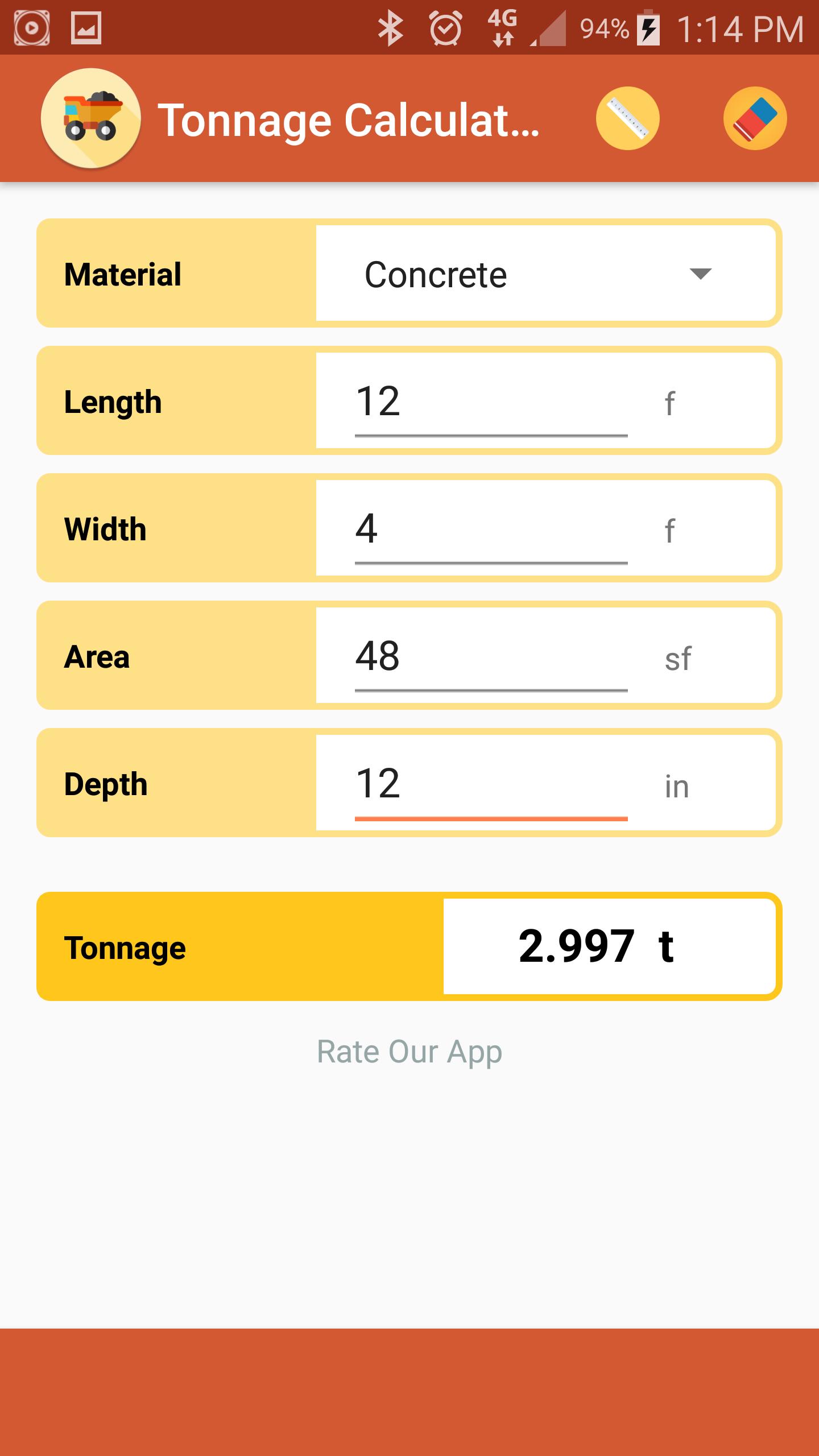
Task: Click the Width value field
Action: (489, 529)
